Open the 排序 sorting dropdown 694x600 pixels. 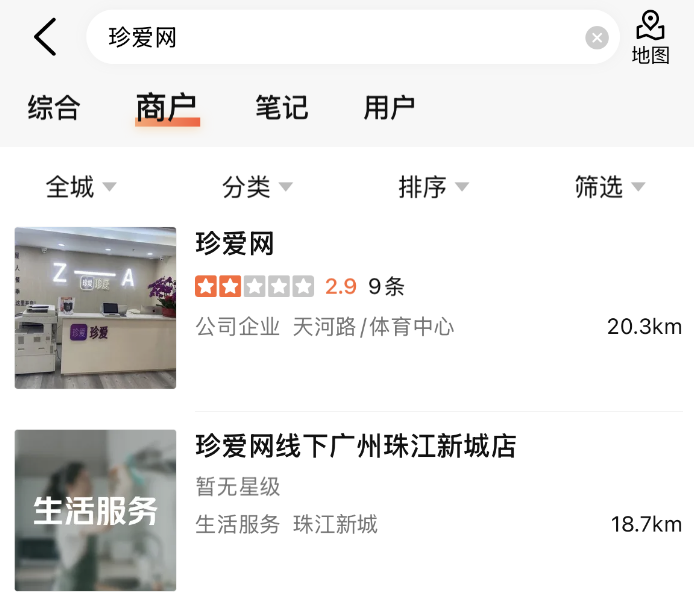pyautogui.click(x=433, y=187)
